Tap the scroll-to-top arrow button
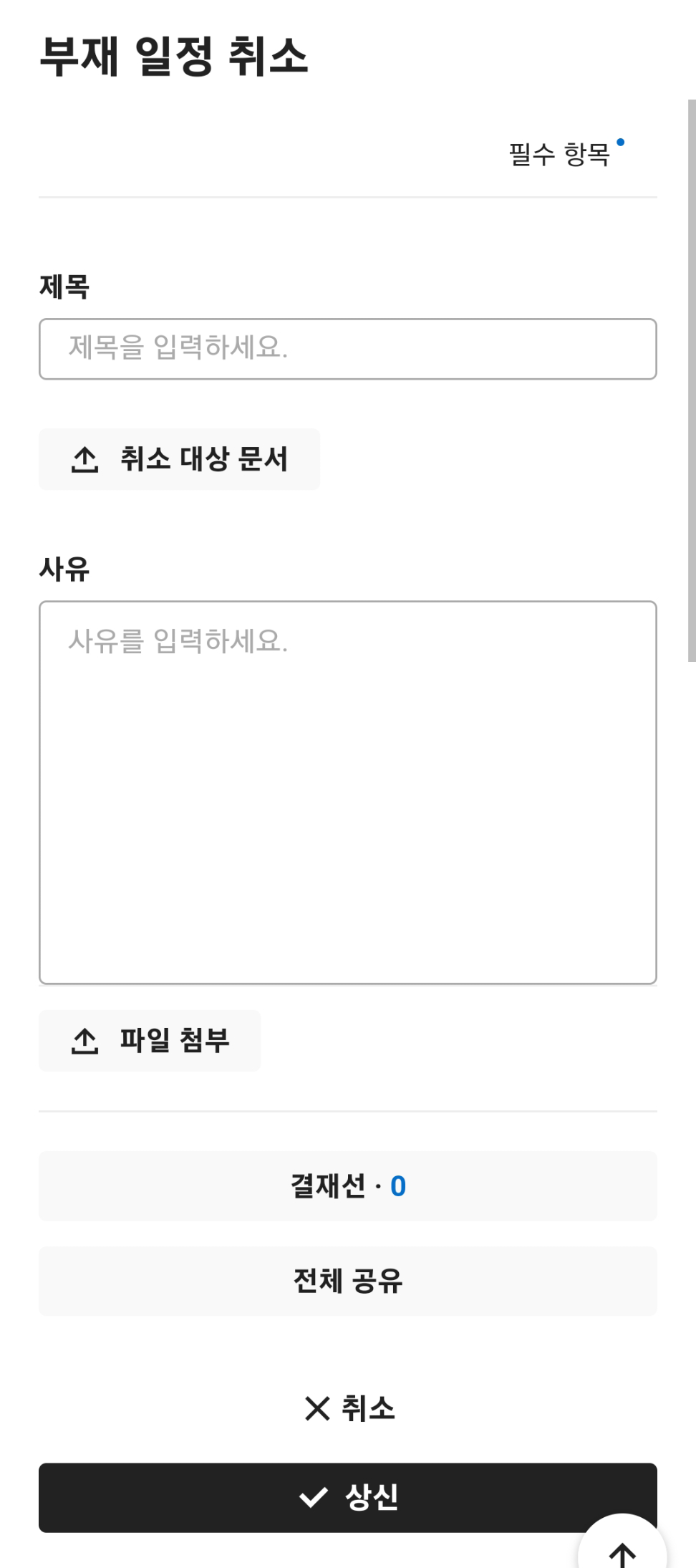Screen dimensions: 696x1568 coord(622,1547)
